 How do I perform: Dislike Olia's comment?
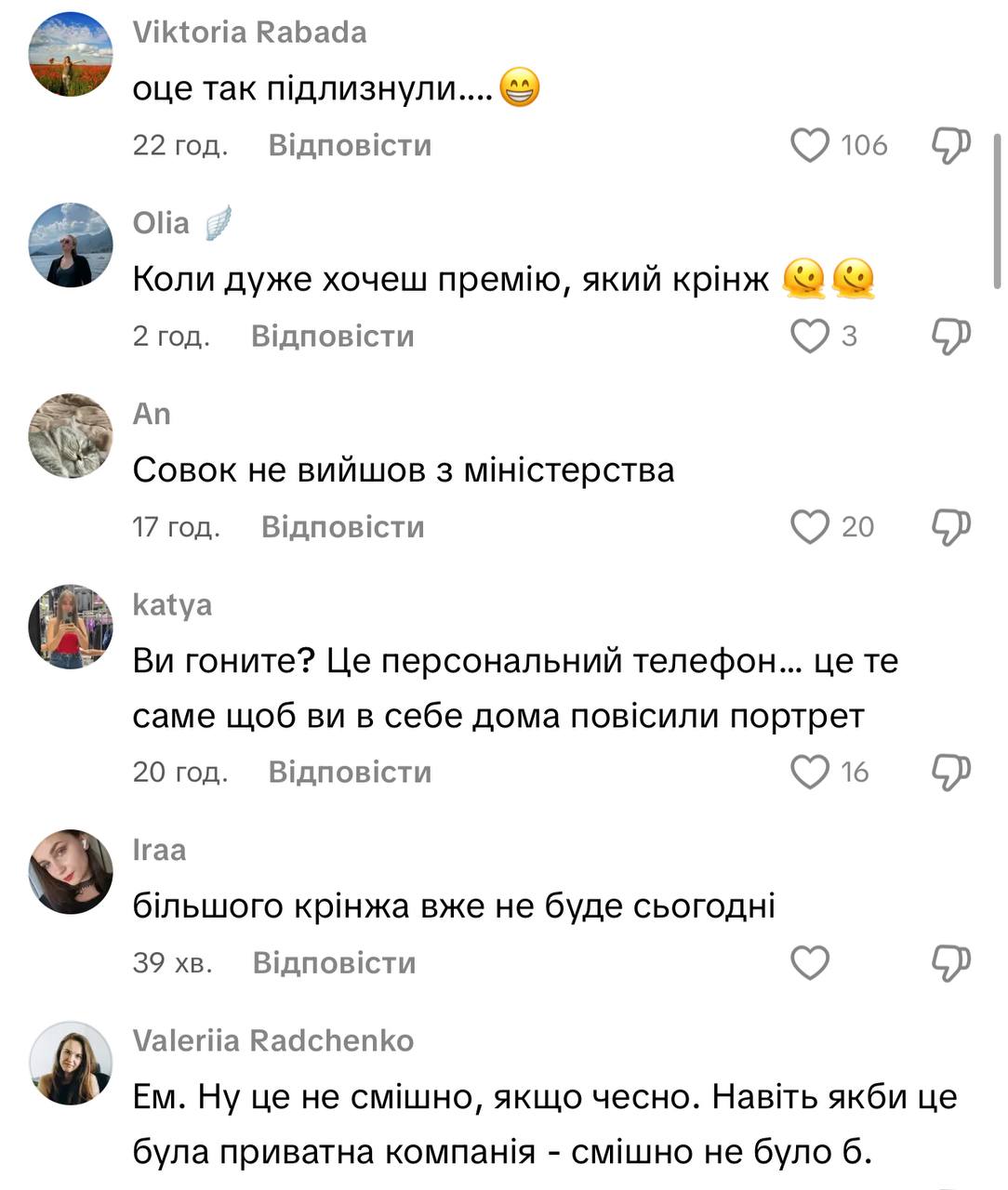(950, 337)
